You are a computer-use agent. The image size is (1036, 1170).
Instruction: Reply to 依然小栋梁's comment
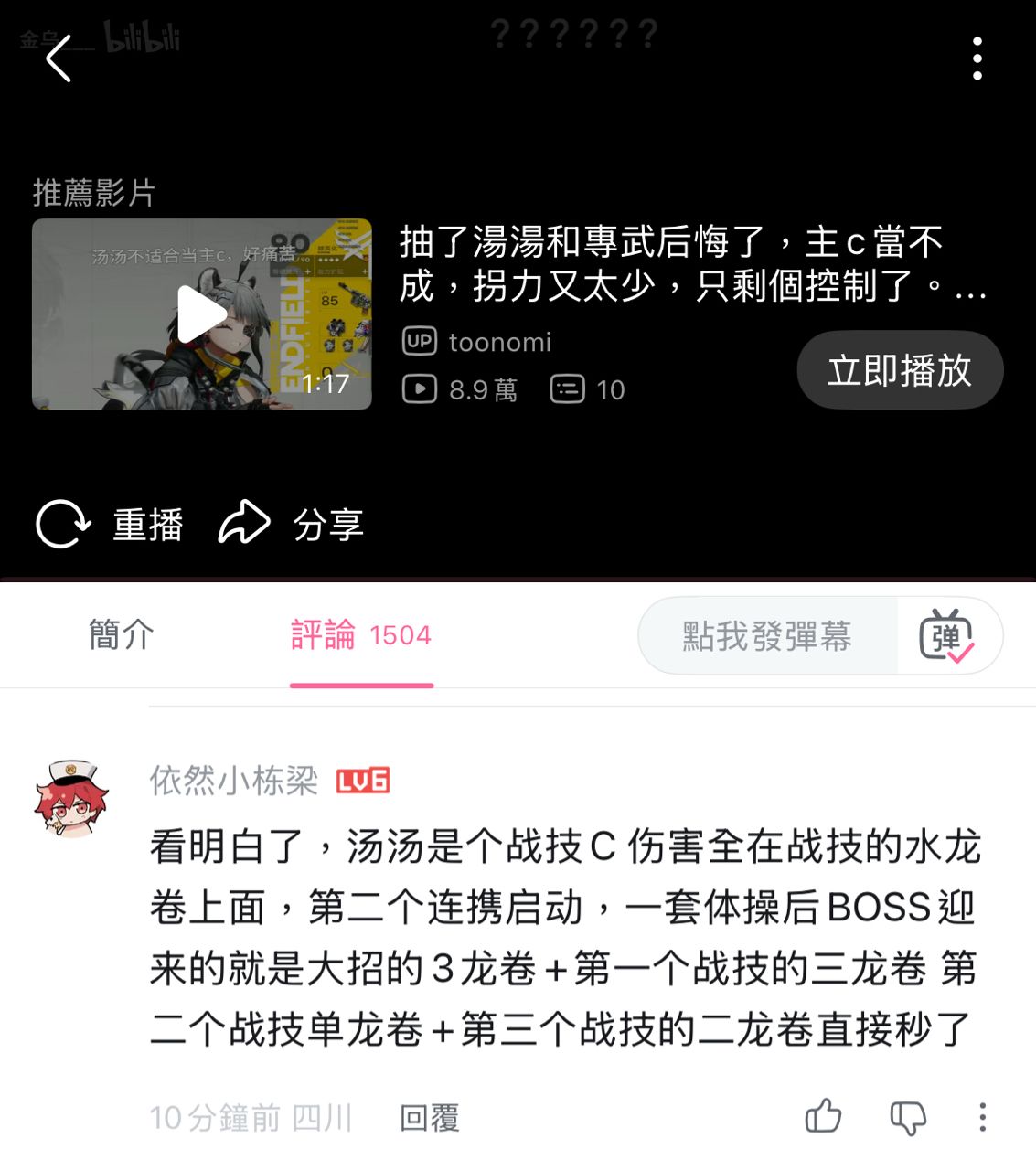(x=429, y=1117)
